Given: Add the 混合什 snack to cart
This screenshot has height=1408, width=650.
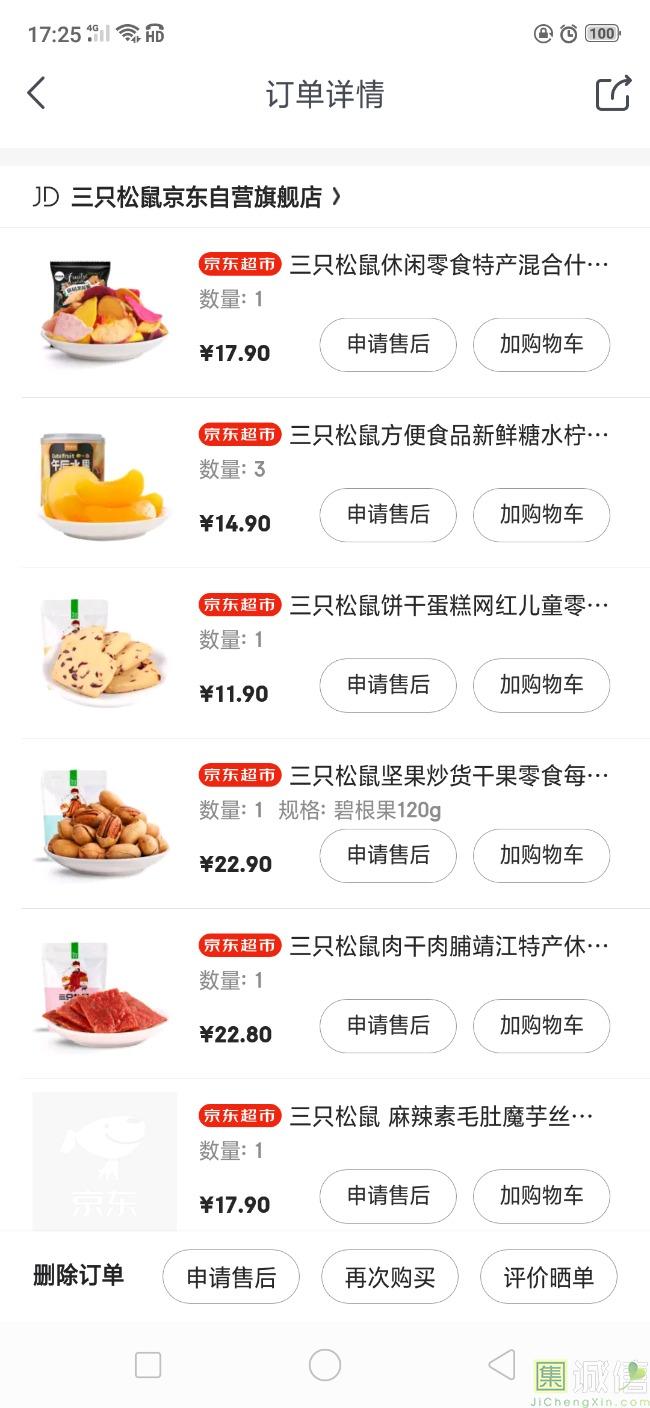Looking at the screenshot, I should [541, 344].
